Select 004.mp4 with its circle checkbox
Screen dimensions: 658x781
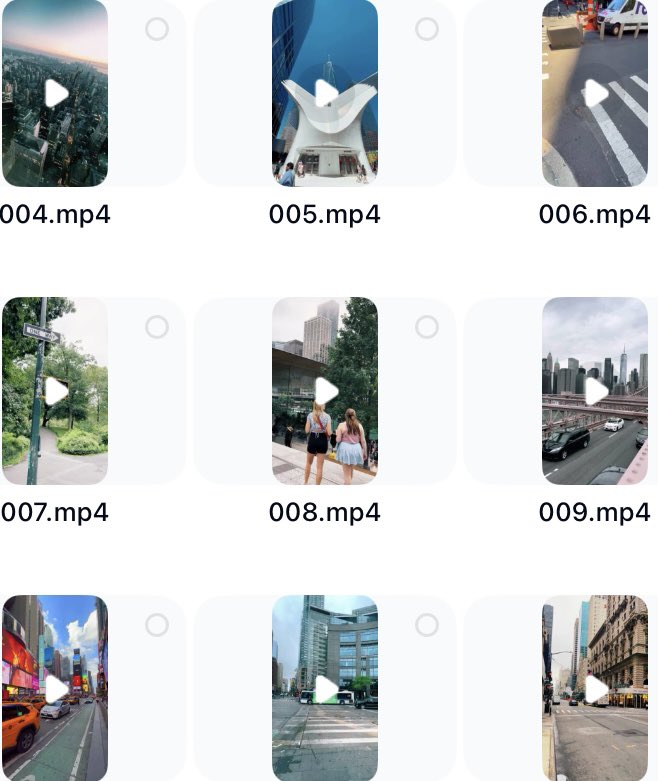(157, 29)
